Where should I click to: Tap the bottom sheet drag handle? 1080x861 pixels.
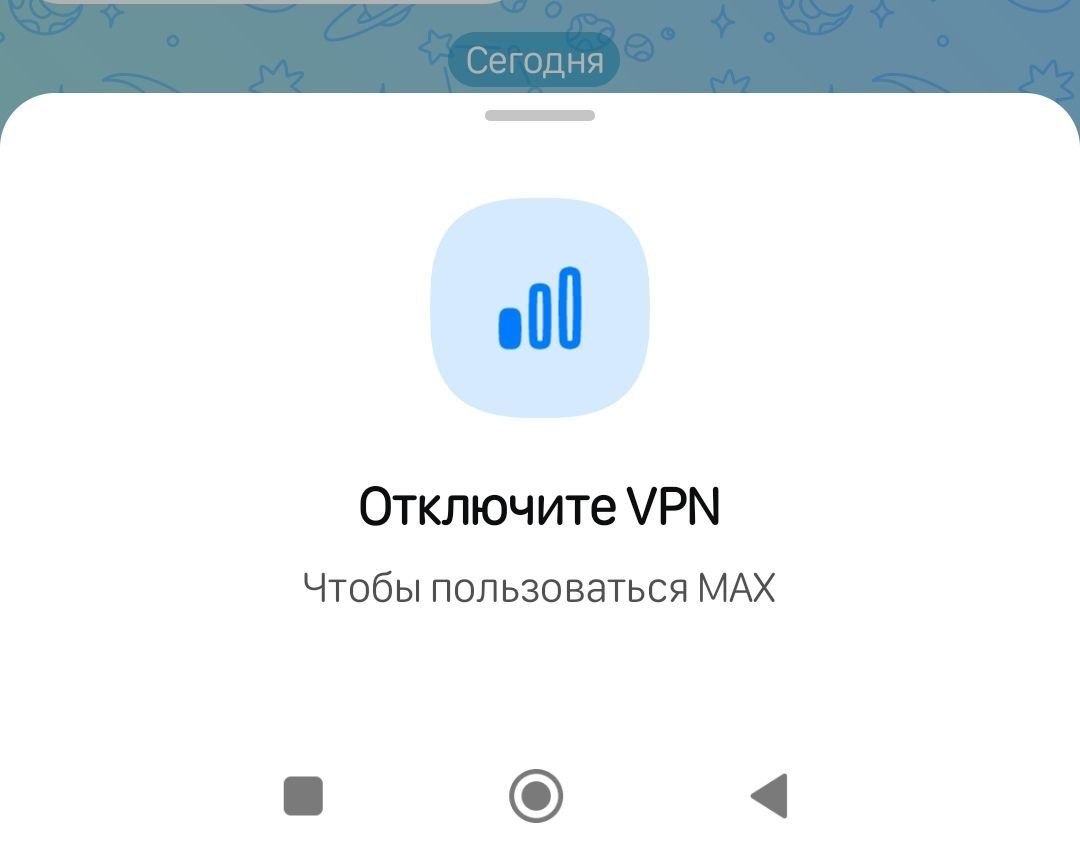pyautogui.click(x=540, y=116)
